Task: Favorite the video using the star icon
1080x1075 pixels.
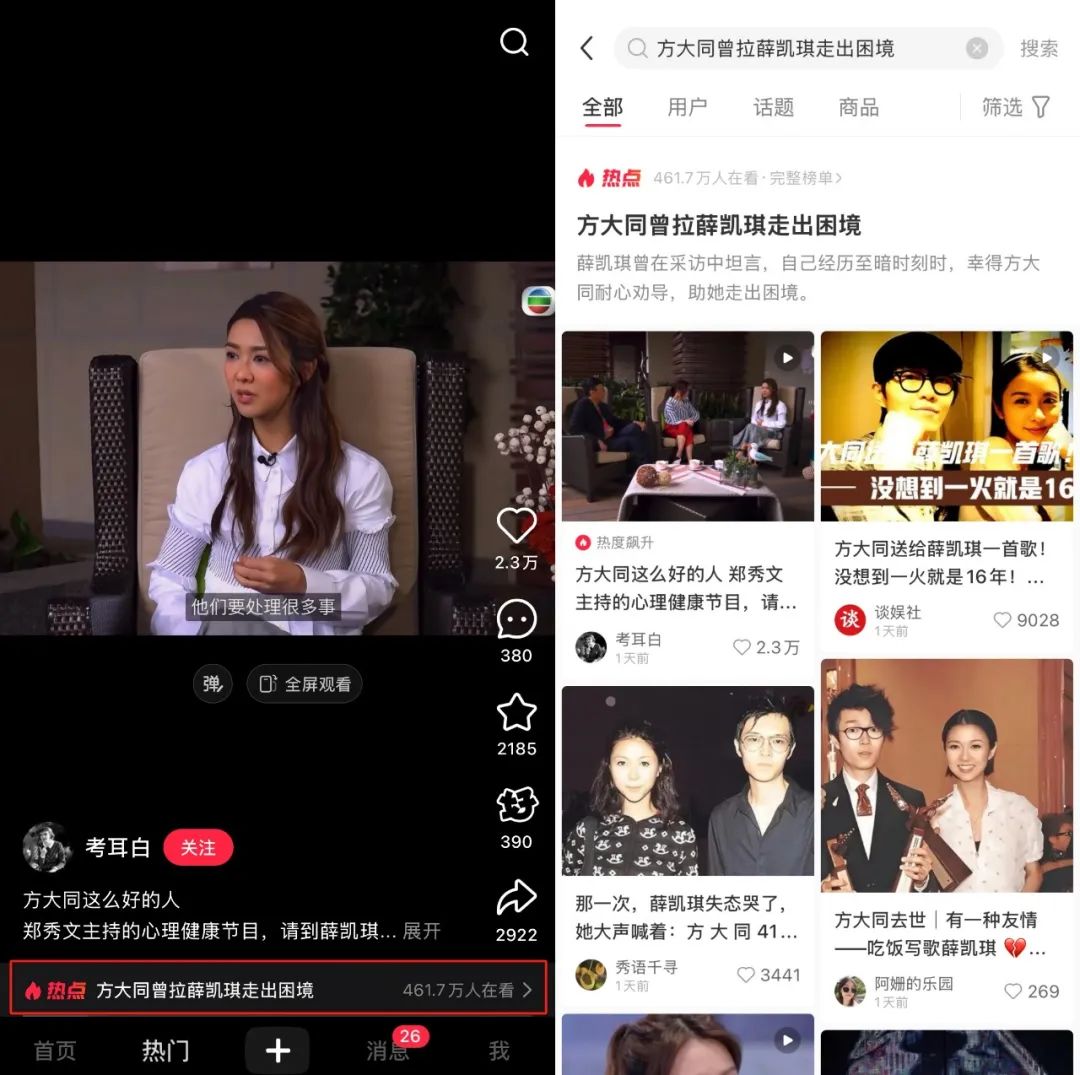Action: click(x=516, y=712)
